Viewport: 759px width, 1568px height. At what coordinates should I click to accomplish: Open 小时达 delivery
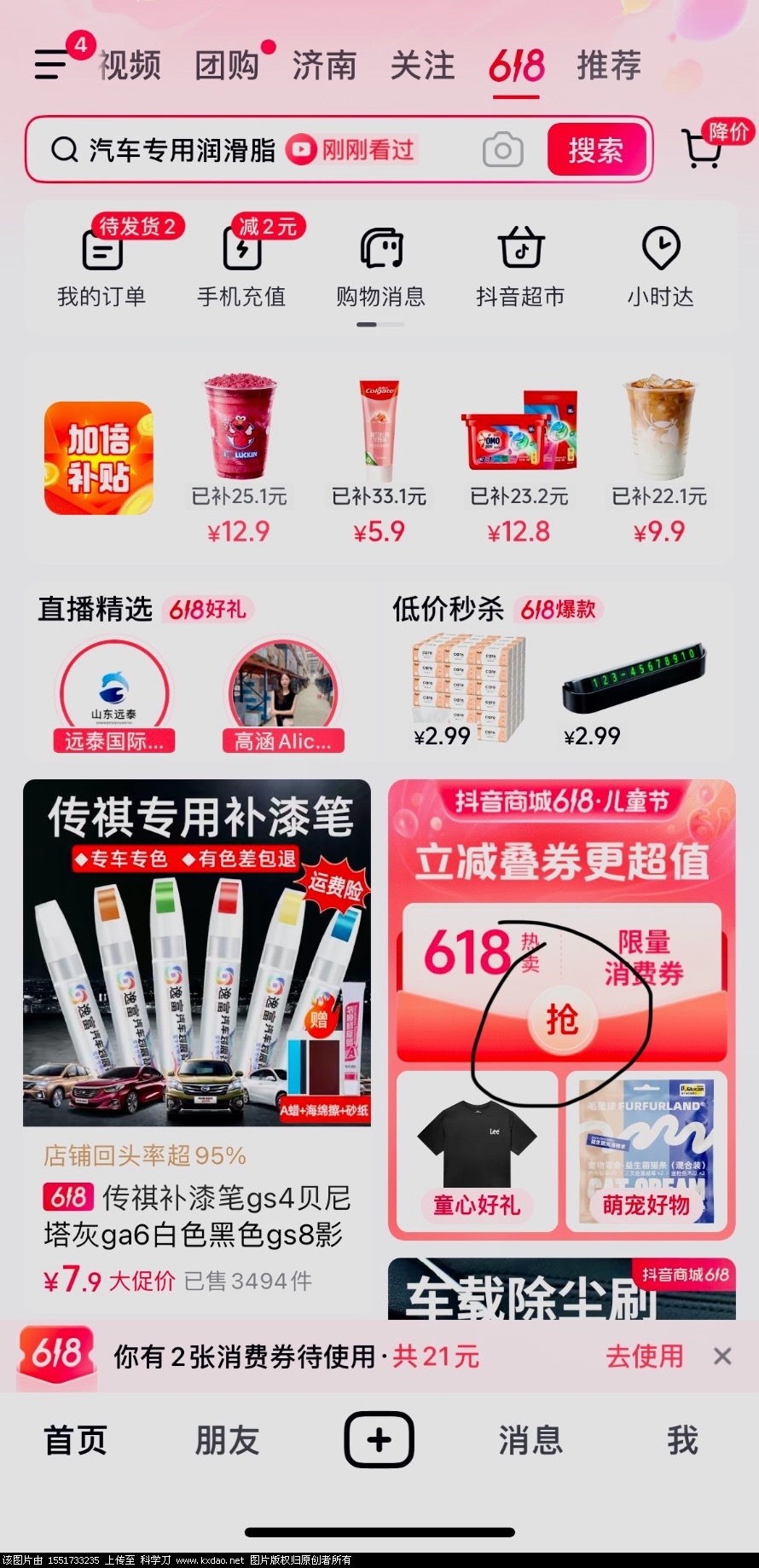pos(660,266)
